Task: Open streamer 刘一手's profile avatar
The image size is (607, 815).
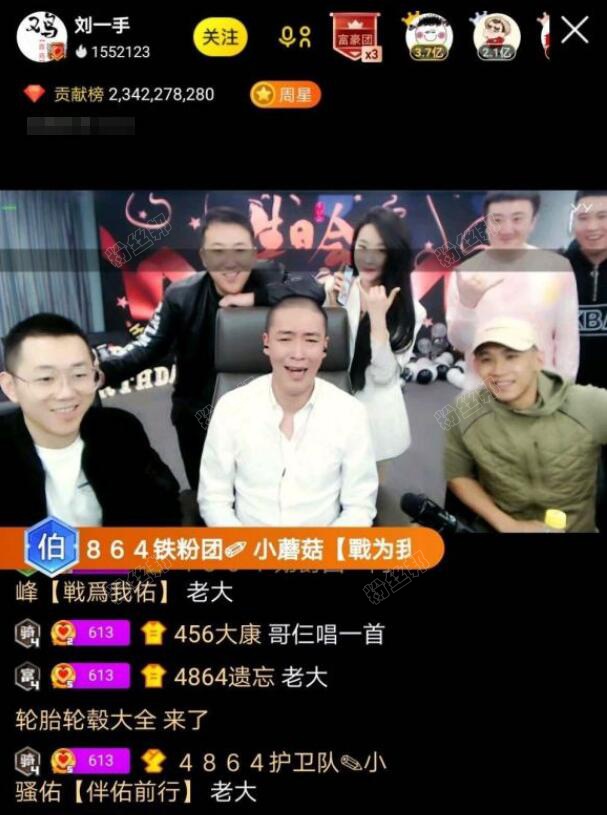Action: coord(41,36)
